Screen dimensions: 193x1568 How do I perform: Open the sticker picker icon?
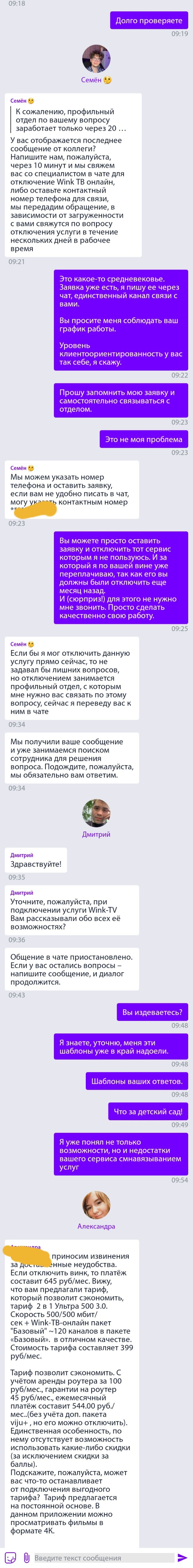coord(10,1558)
